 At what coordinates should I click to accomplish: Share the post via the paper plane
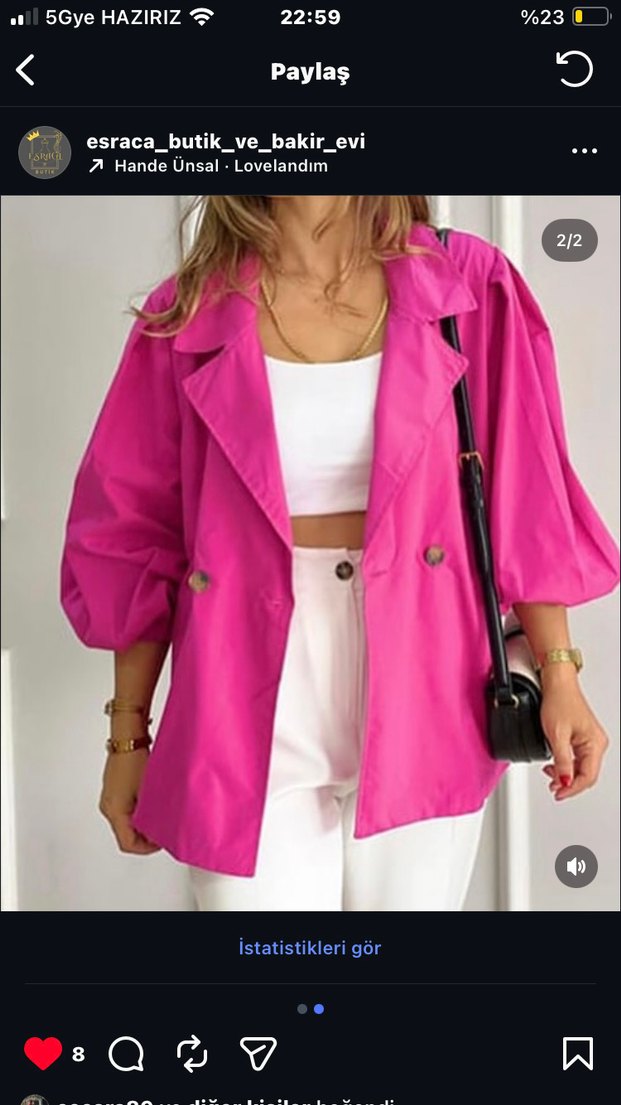[x=258, y=1053]
